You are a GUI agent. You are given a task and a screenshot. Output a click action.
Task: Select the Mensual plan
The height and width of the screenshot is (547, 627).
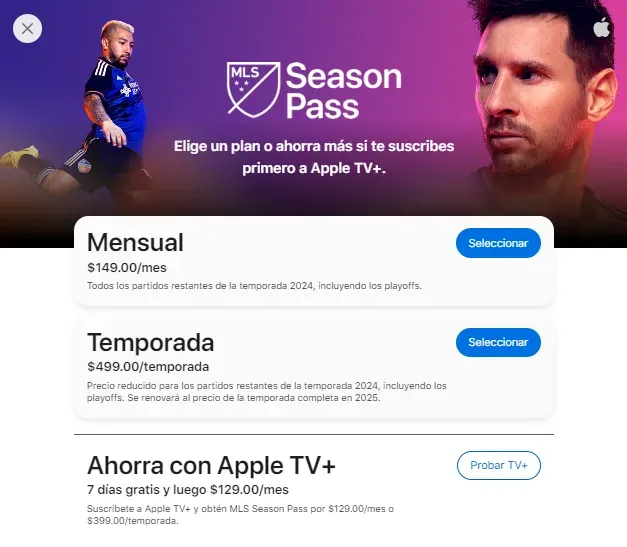pyautogui.click(x=498, y=243)
